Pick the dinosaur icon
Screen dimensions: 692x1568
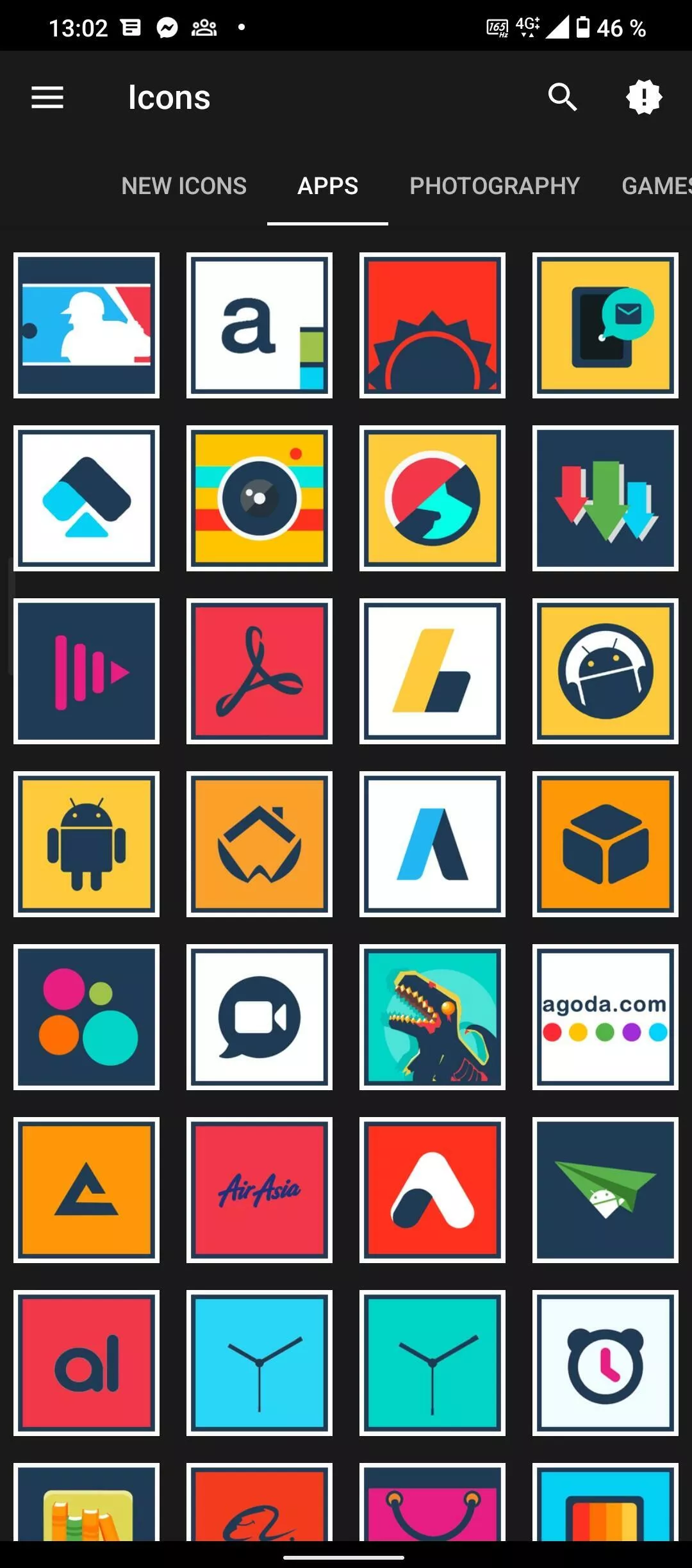click(432, 1017)
